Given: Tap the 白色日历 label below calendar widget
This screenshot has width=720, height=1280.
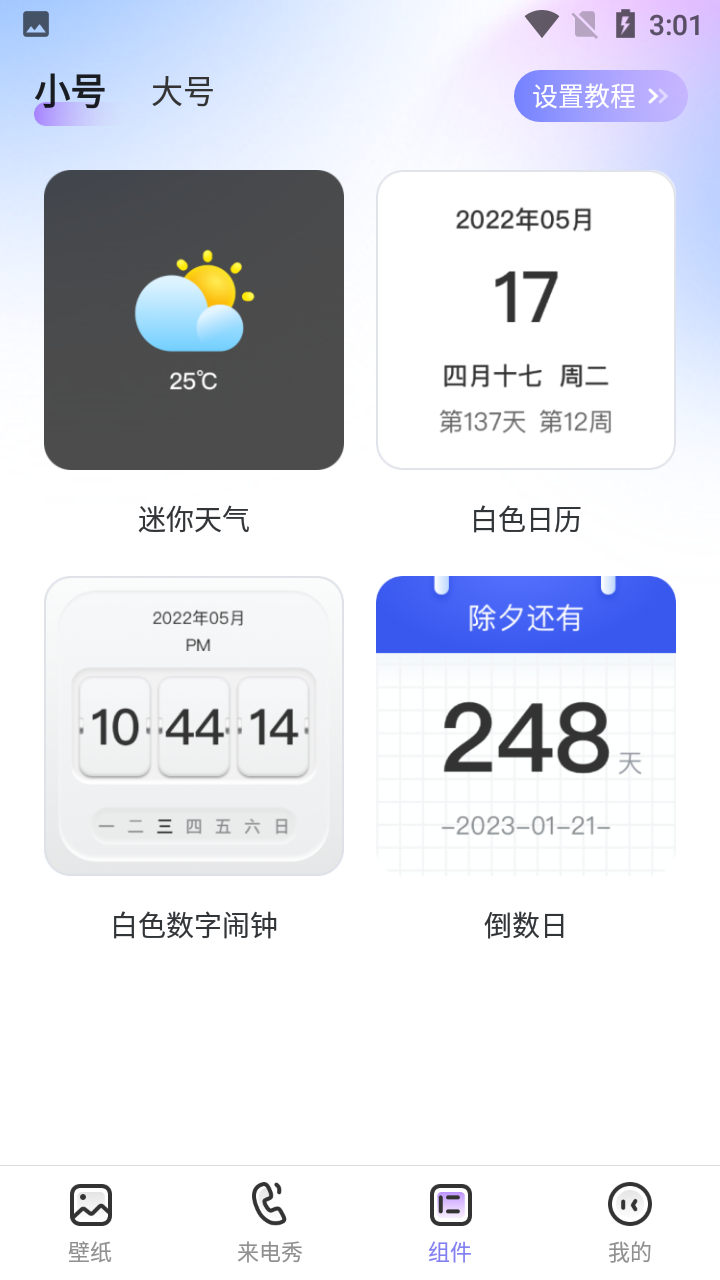Looking at the screenshot, I should click(x=525, y=519).
